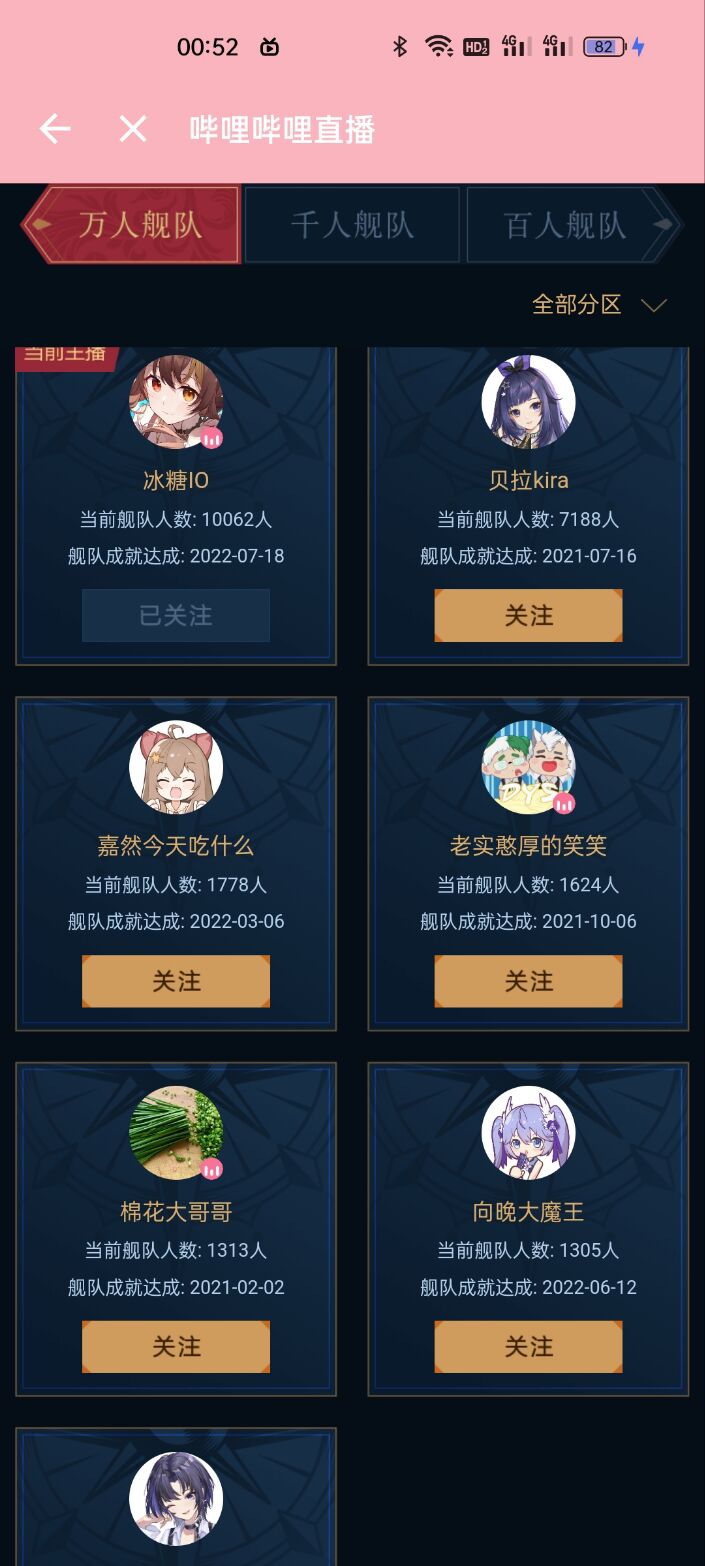Follow 贝拉kira

528,615
